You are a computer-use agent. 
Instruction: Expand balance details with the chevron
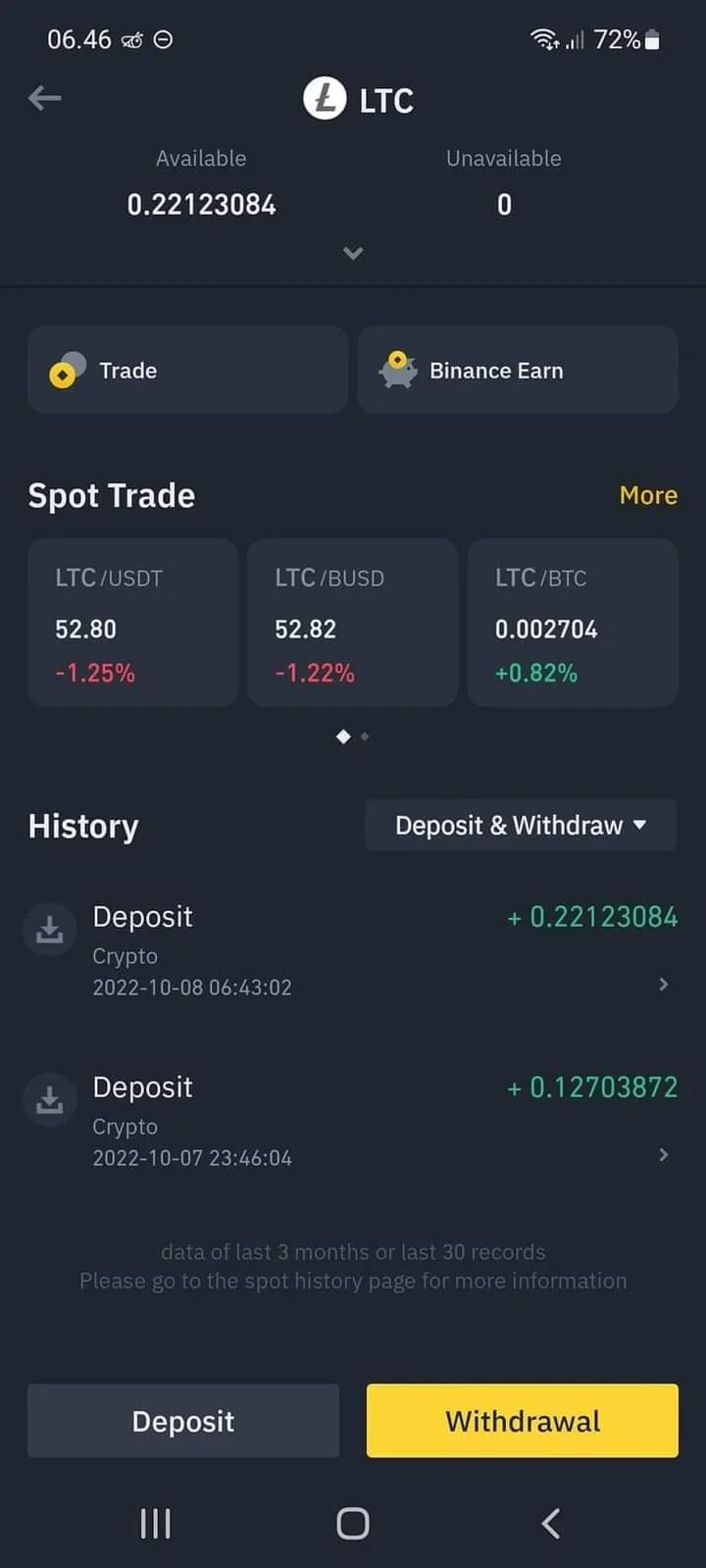pos(353,253)
